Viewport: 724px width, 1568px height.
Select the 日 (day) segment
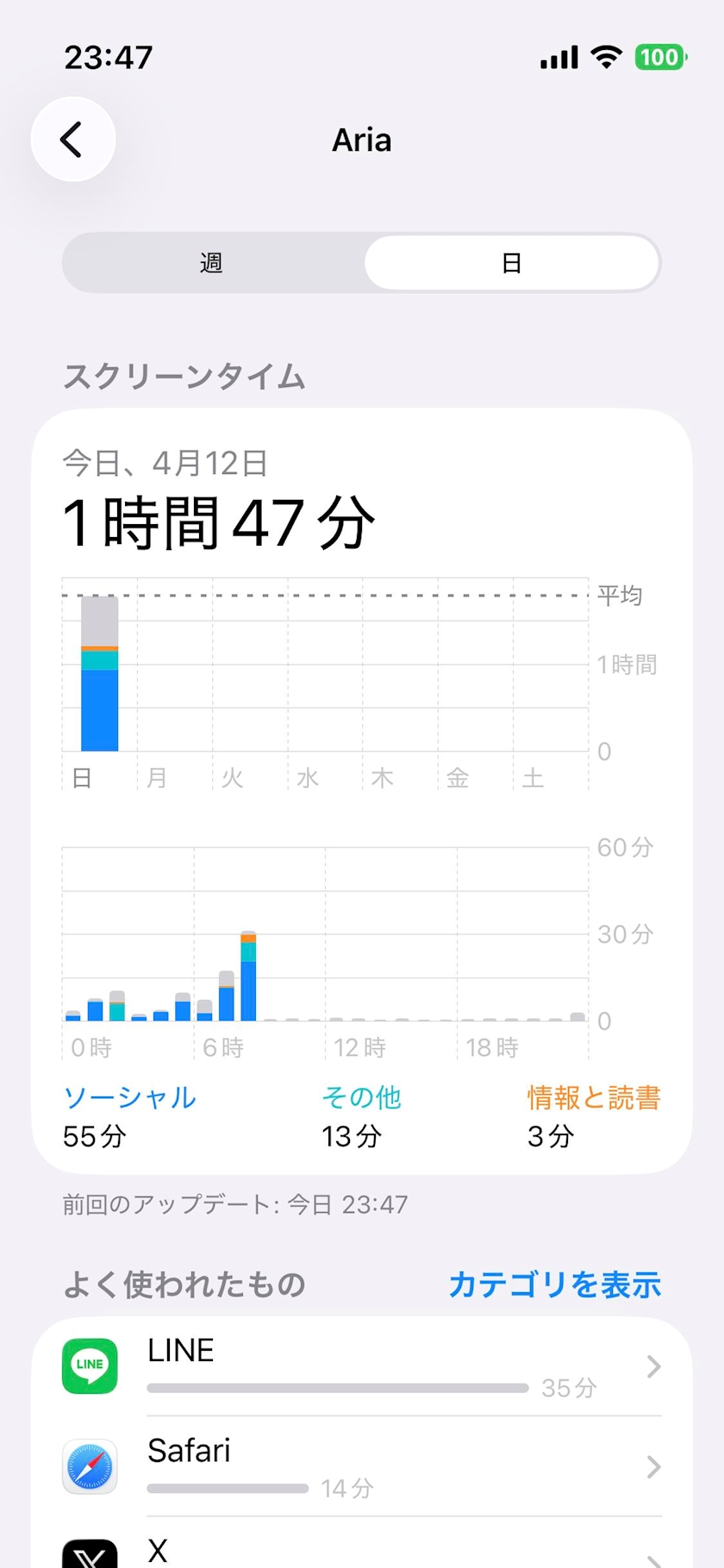[511, 263]
